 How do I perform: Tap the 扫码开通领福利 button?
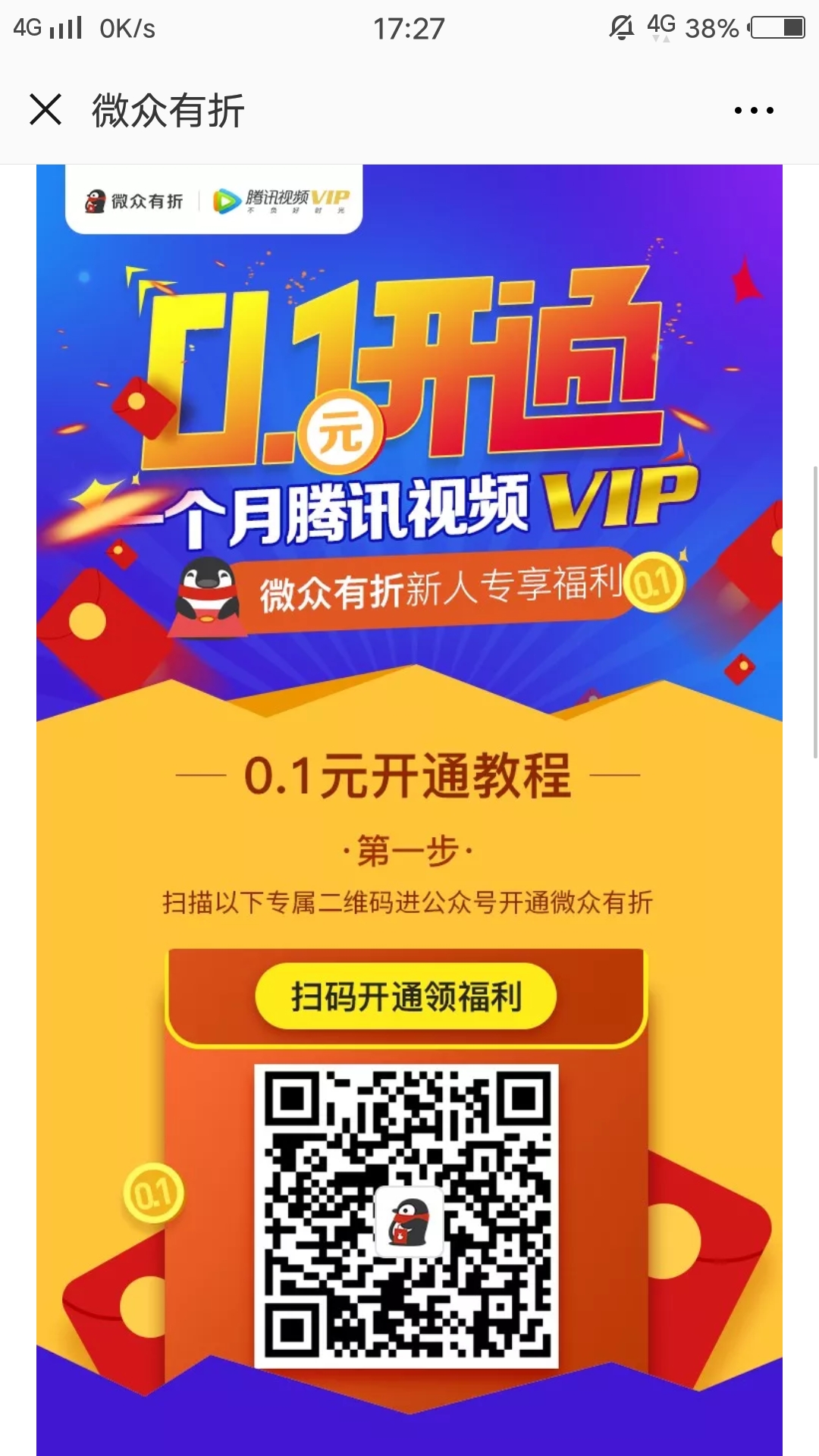point(406,996)
